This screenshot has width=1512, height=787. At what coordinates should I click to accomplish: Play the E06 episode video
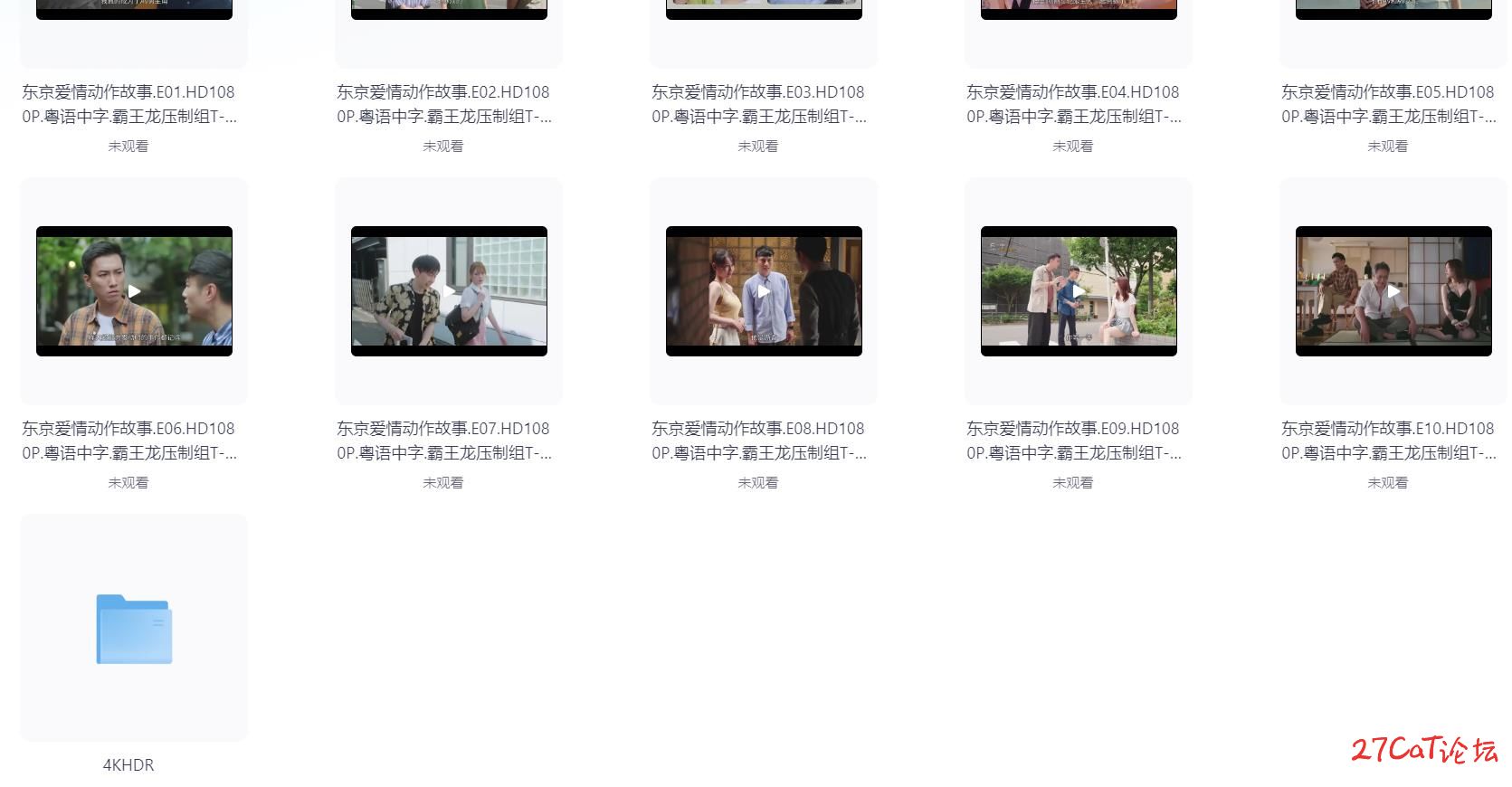134,291
